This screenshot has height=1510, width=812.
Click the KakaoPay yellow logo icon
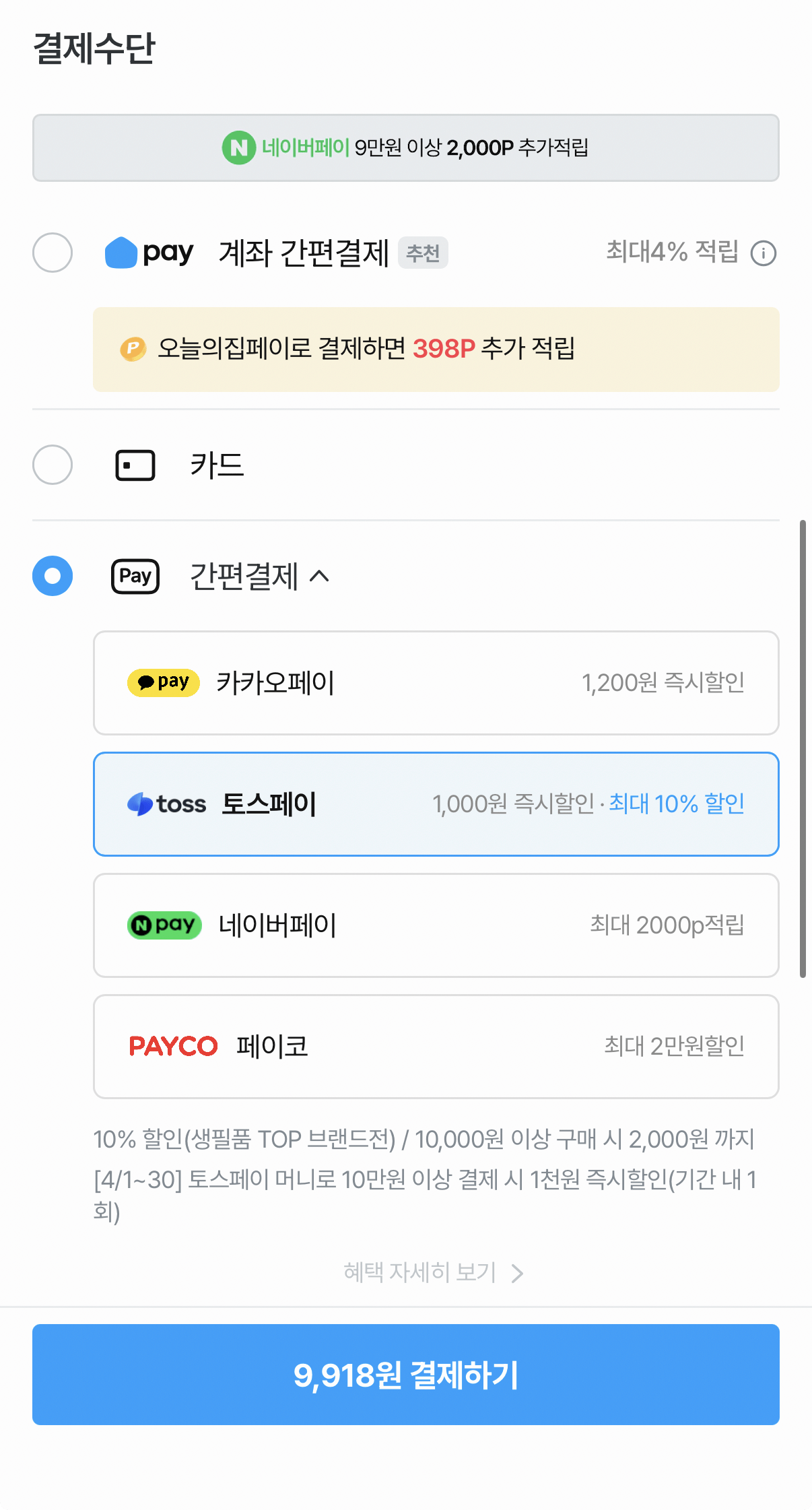tap(162, 682)
